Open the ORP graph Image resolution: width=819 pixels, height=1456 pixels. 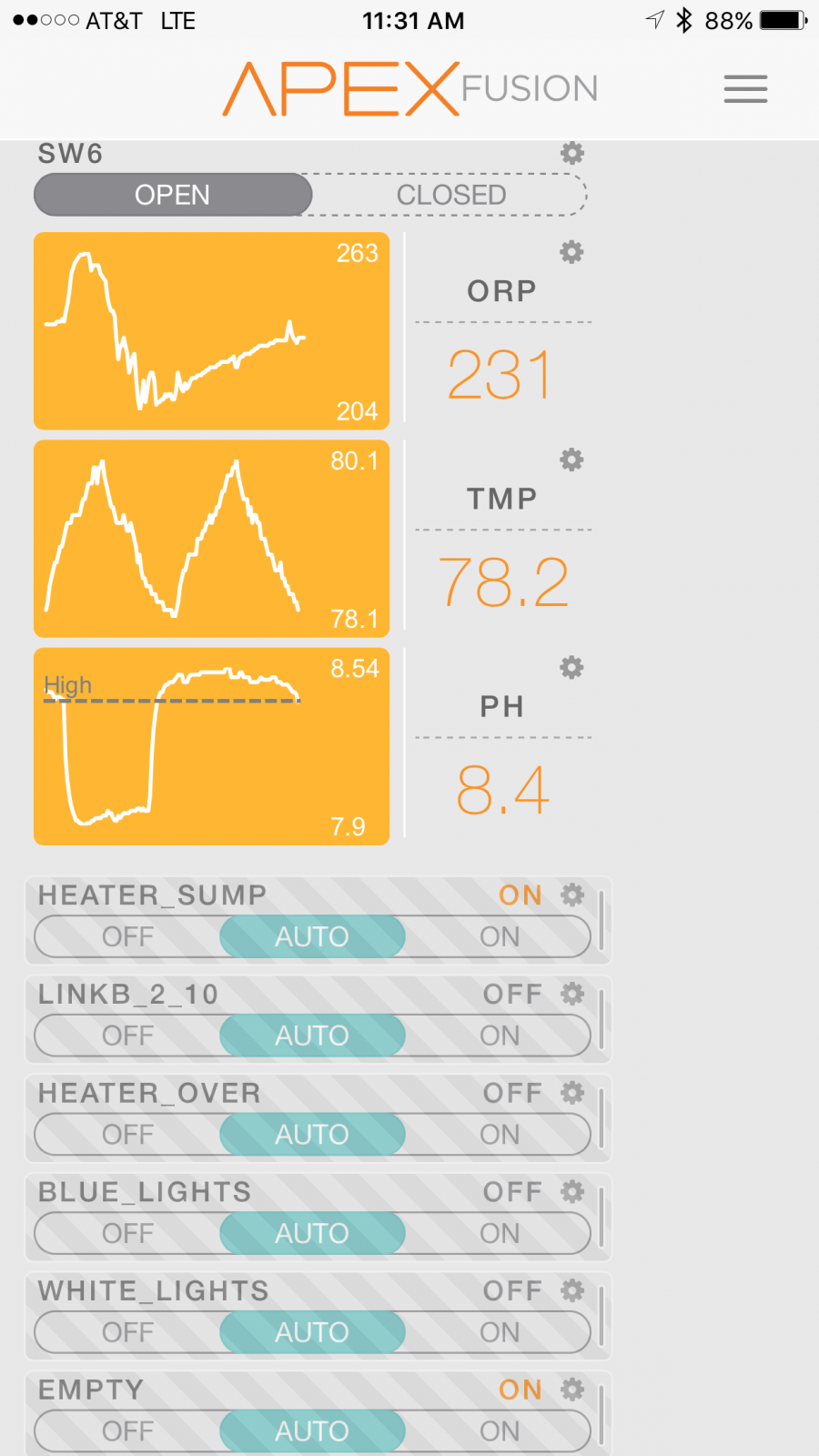point(211,331)
